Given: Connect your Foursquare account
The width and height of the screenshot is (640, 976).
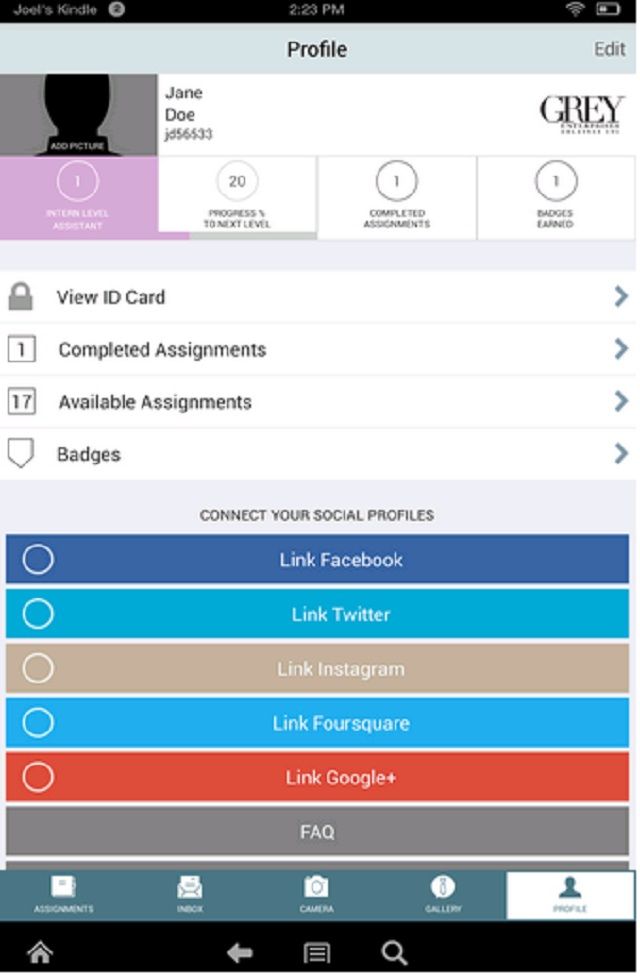Looking at the screenshot, I should [318, 723].
